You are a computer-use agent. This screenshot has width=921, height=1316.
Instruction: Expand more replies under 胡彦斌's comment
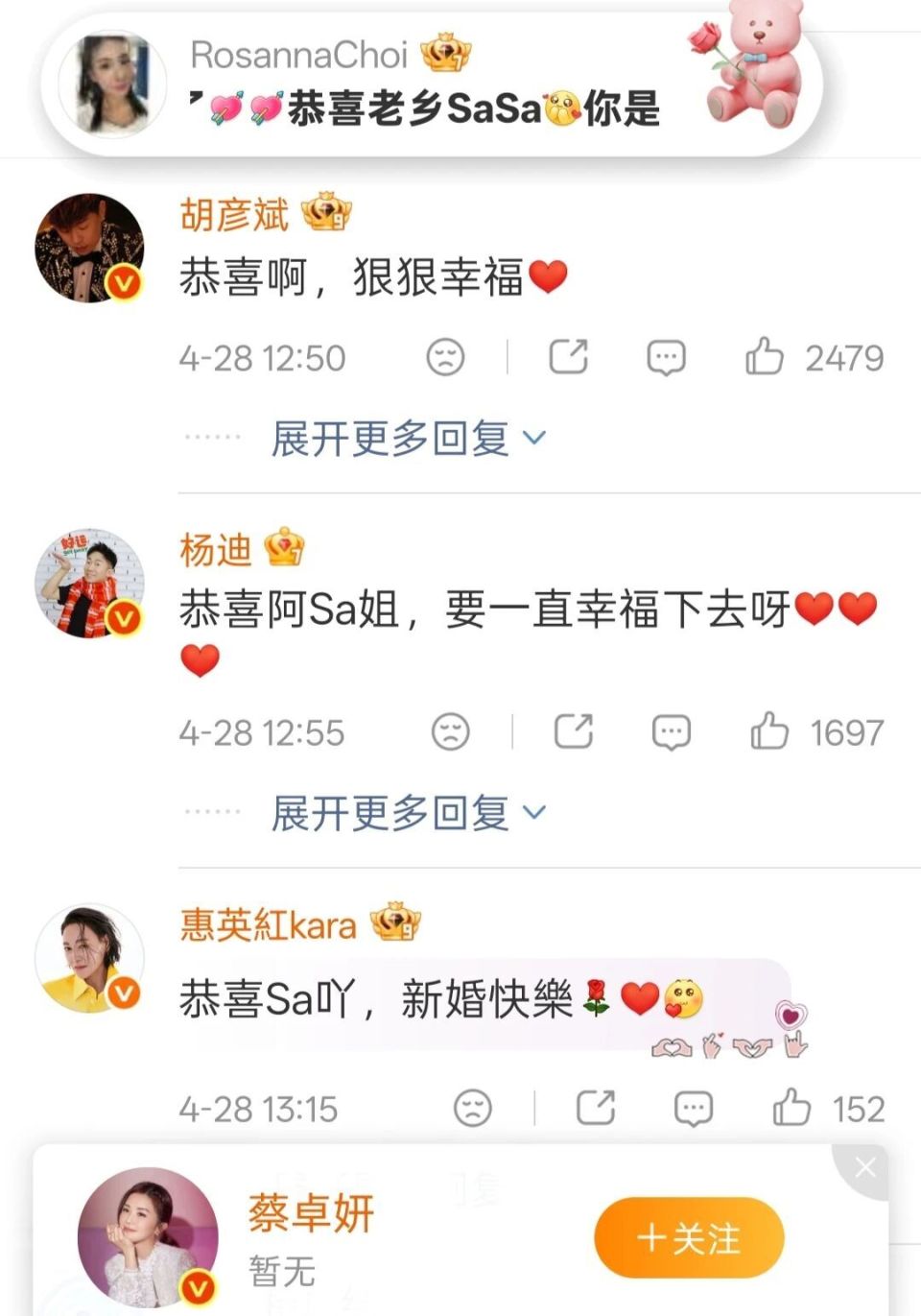coord(391,437)
